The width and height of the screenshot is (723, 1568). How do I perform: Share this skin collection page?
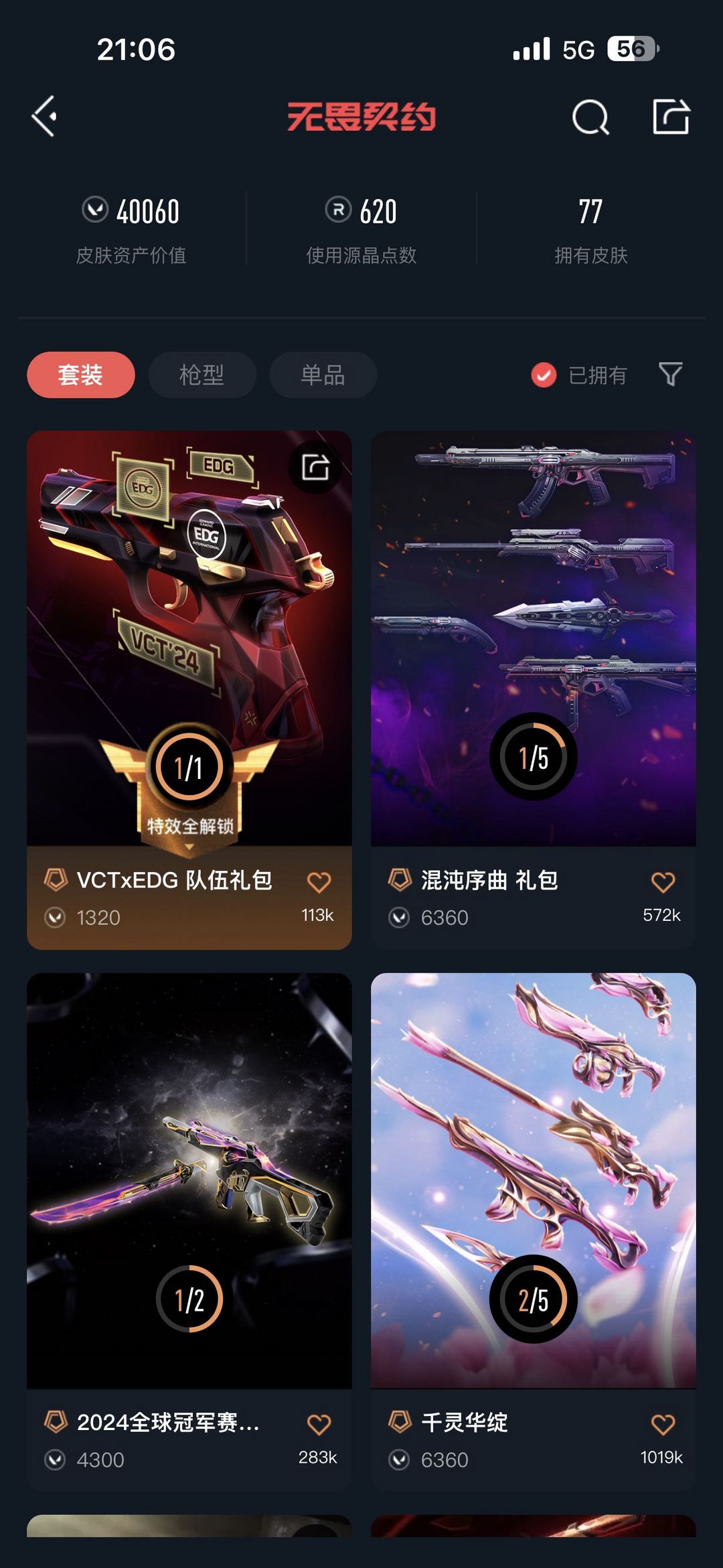671,117
